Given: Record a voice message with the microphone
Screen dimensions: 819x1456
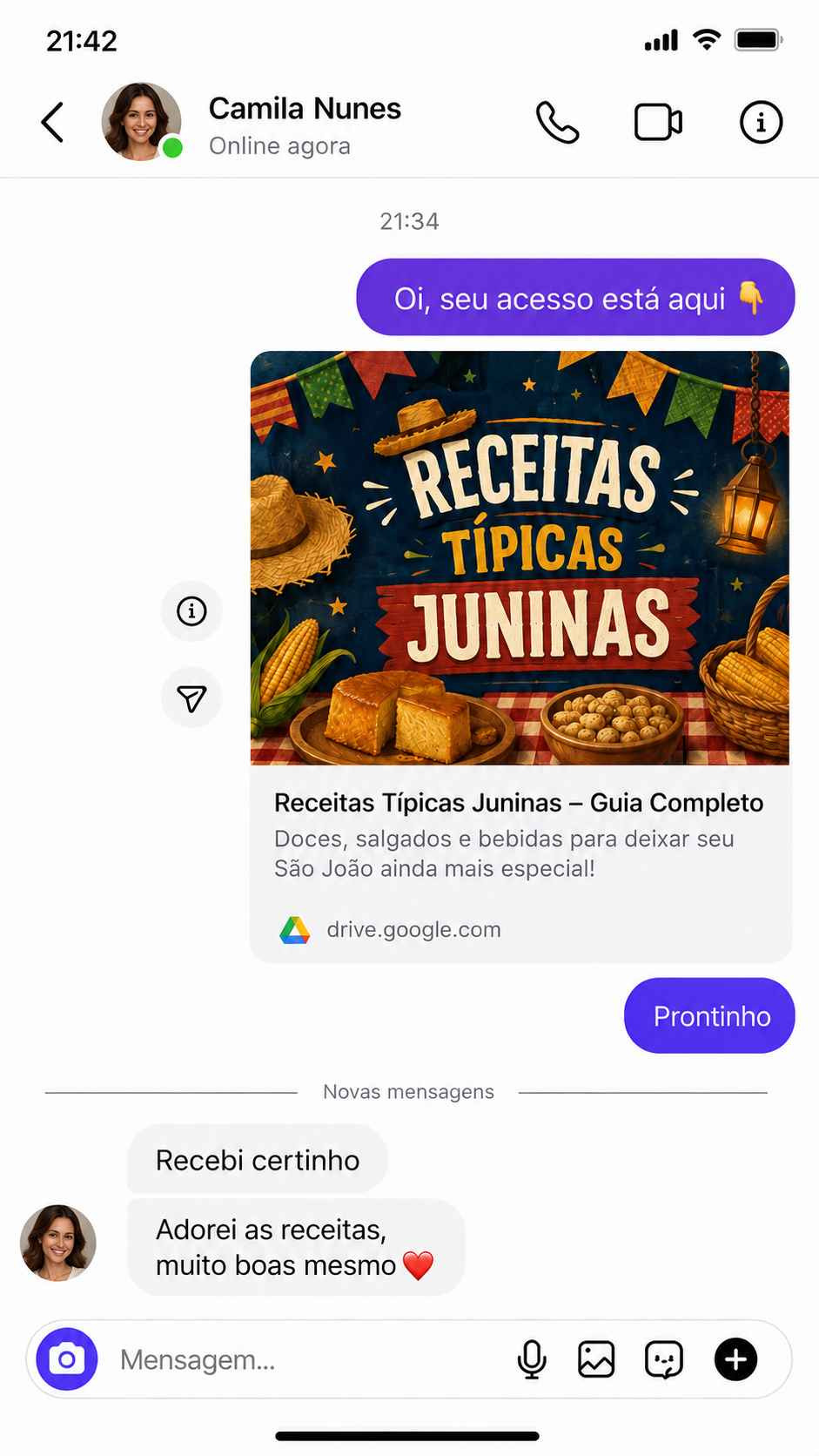Looking at the screenshot, I should (532, 1359).
